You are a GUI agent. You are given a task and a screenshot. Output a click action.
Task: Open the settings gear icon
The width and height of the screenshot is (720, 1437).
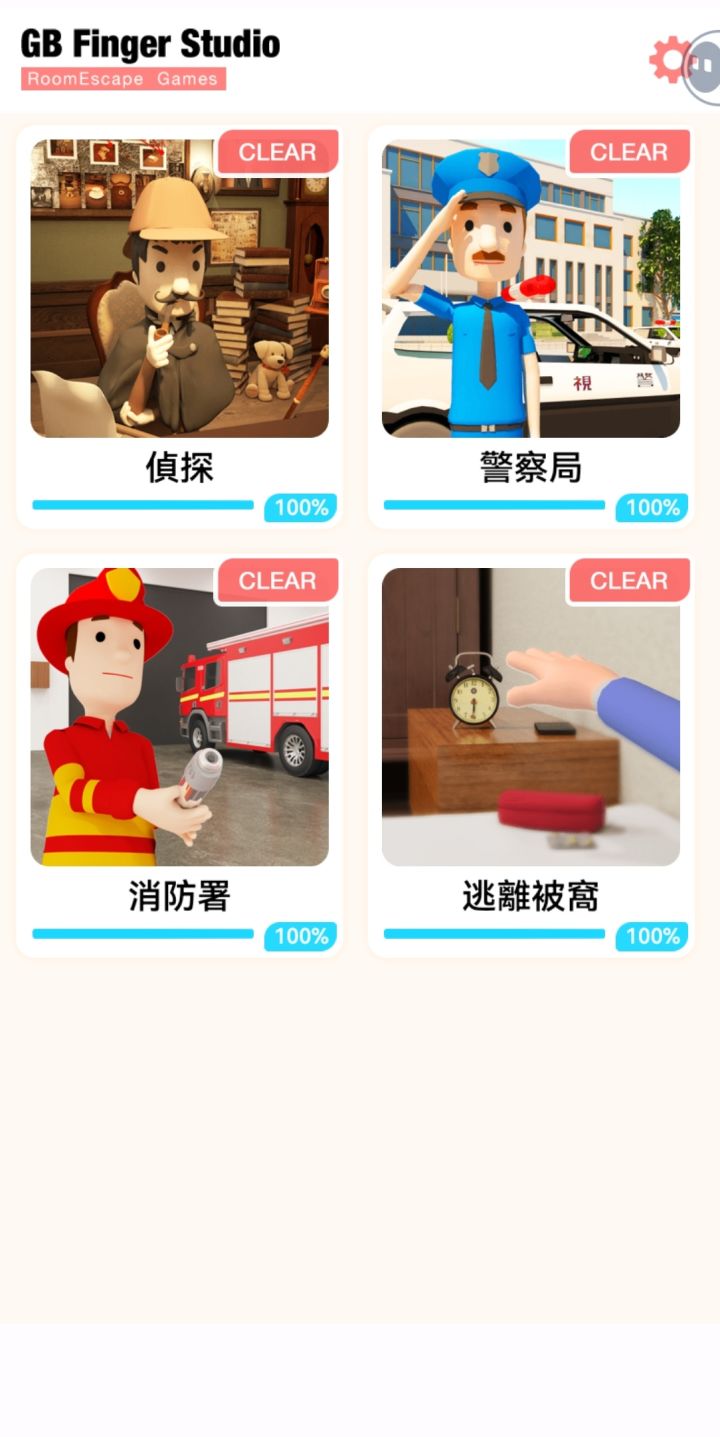(668, 60)
